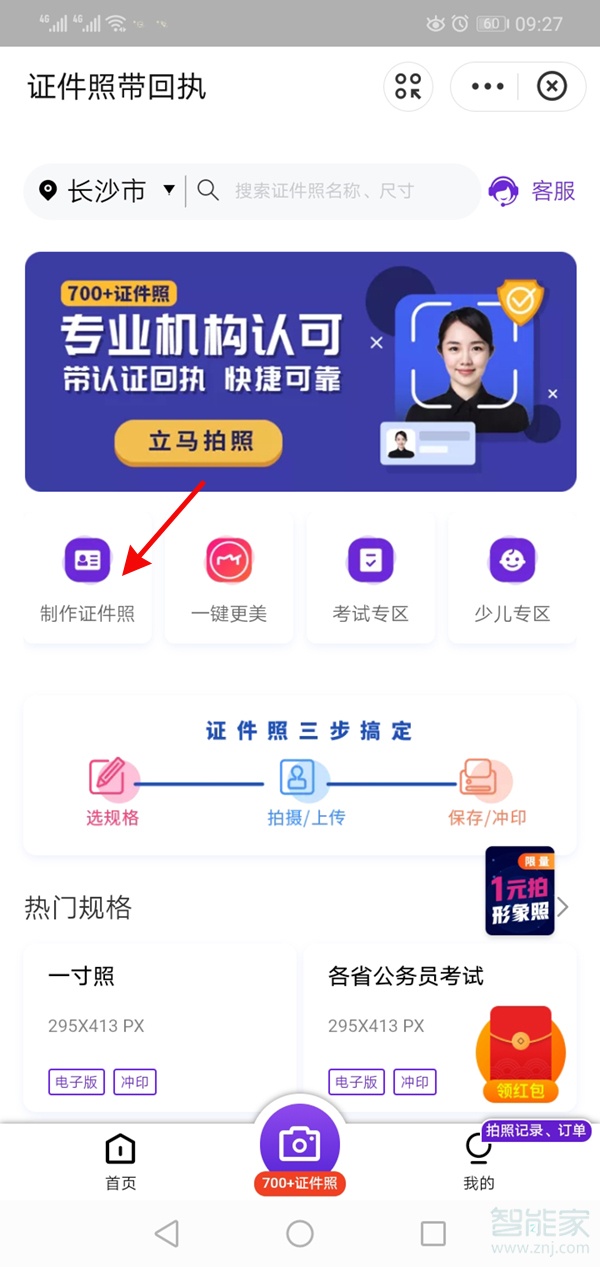
Task: Go back with system back button
Action: 167,1233
